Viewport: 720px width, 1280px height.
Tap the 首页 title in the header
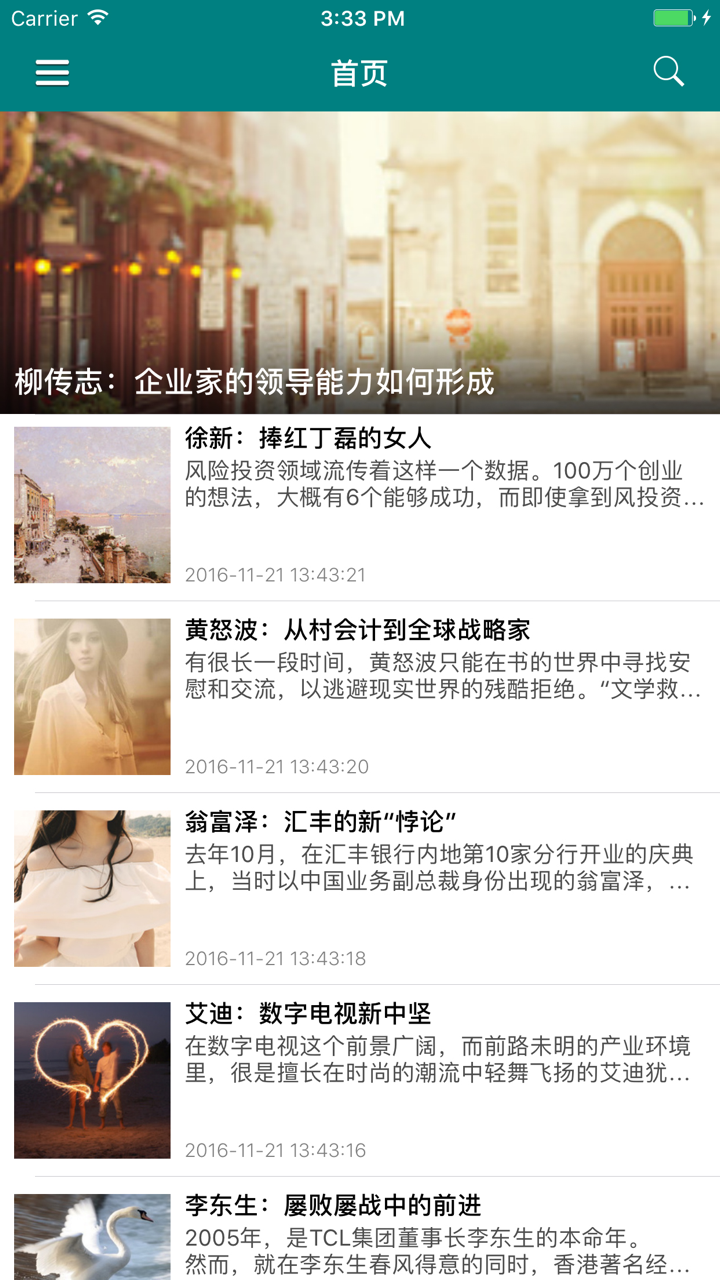pos(359,72)
